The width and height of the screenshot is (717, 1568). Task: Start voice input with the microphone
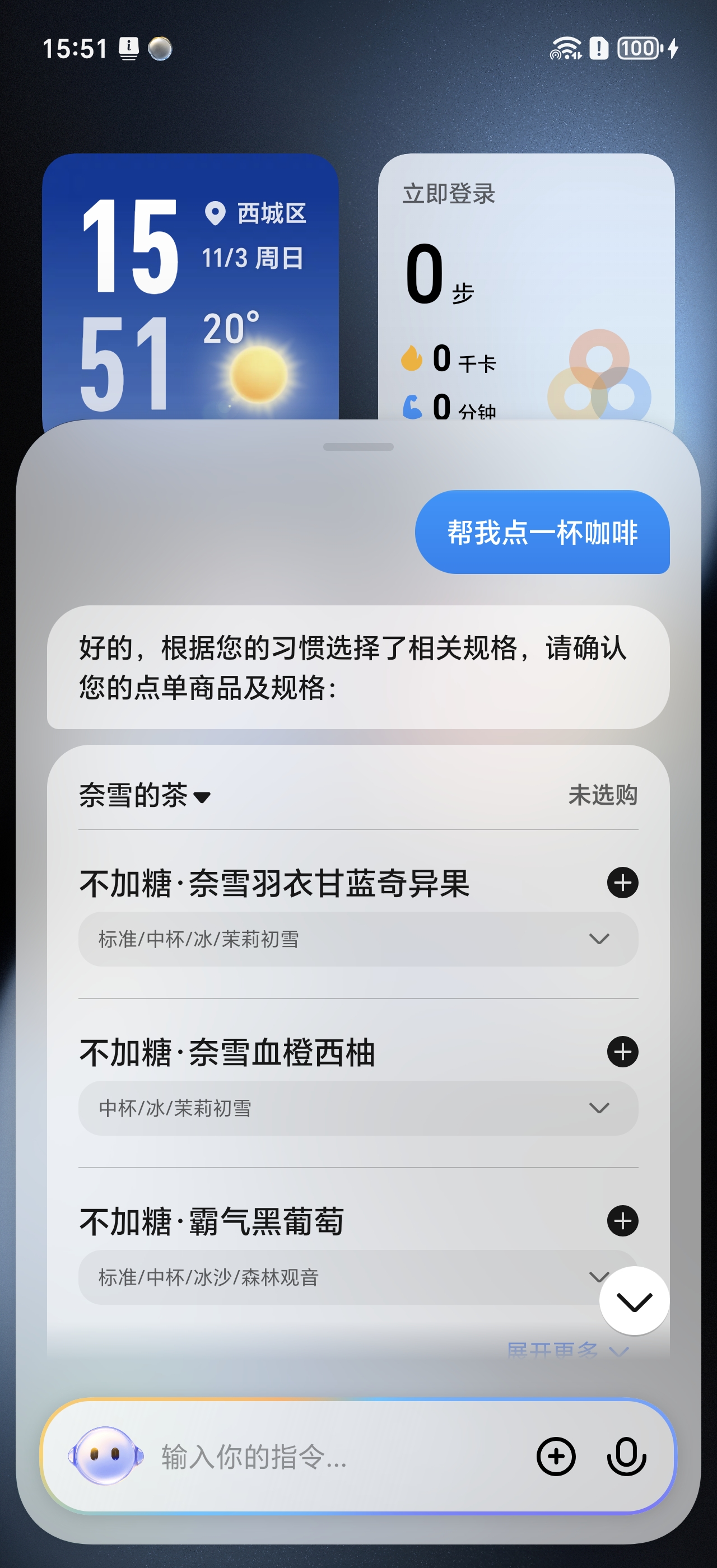pos(626,1457)
